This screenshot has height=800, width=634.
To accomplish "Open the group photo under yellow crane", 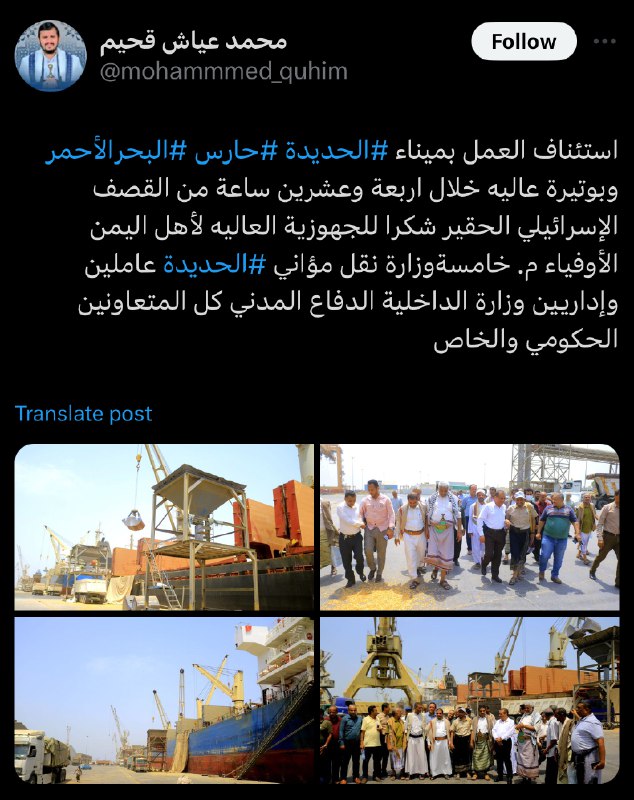I will 469,700.
